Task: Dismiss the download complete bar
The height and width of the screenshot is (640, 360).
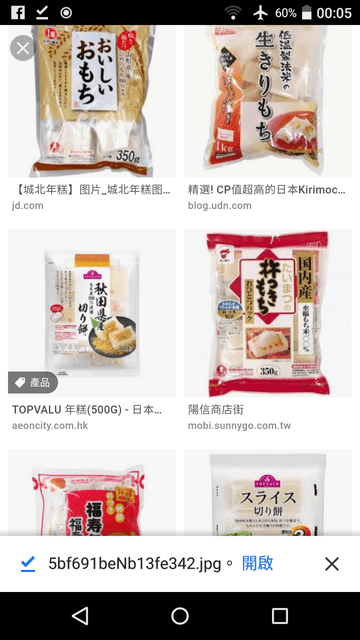Action: click(332, 564)
